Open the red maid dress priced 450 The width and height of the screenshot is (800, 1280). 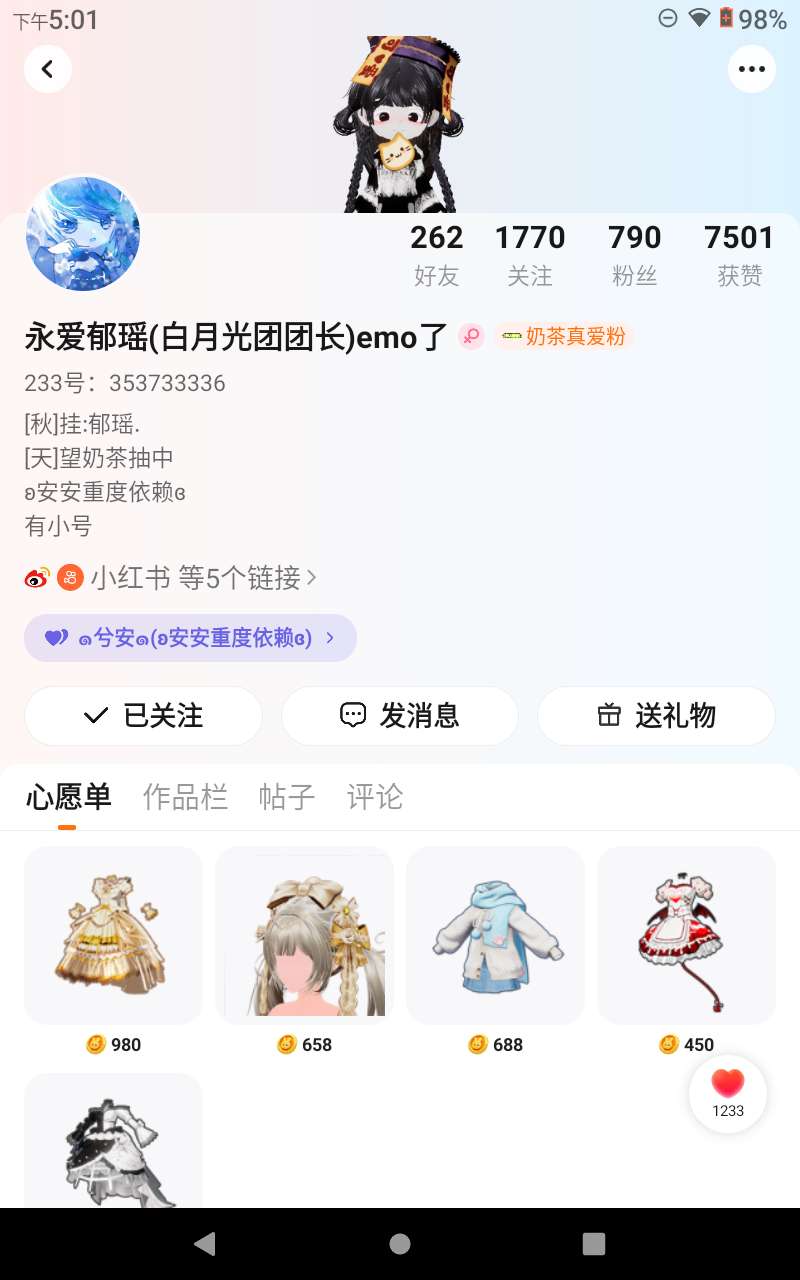(686, 936)
